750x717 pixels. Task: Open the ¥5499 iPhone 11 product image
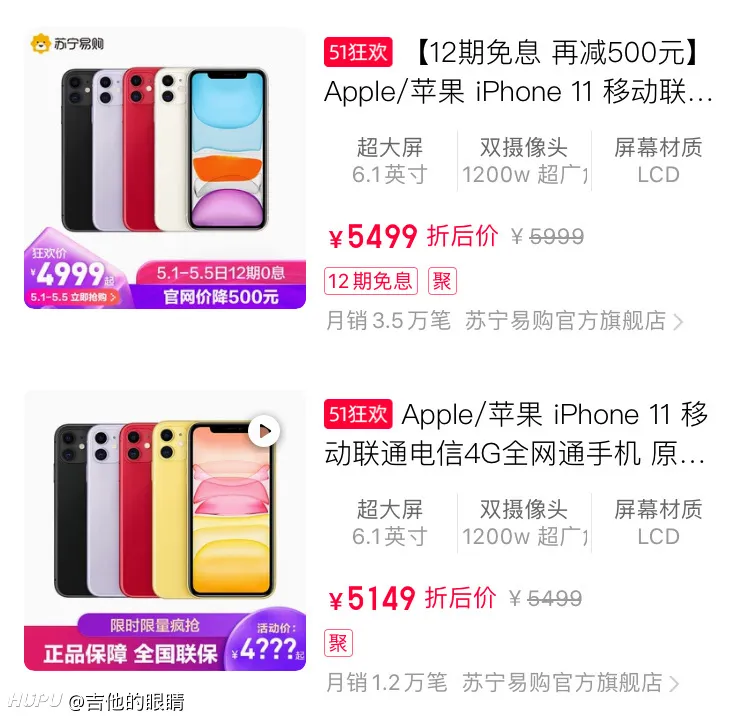(x=165, y=167)
